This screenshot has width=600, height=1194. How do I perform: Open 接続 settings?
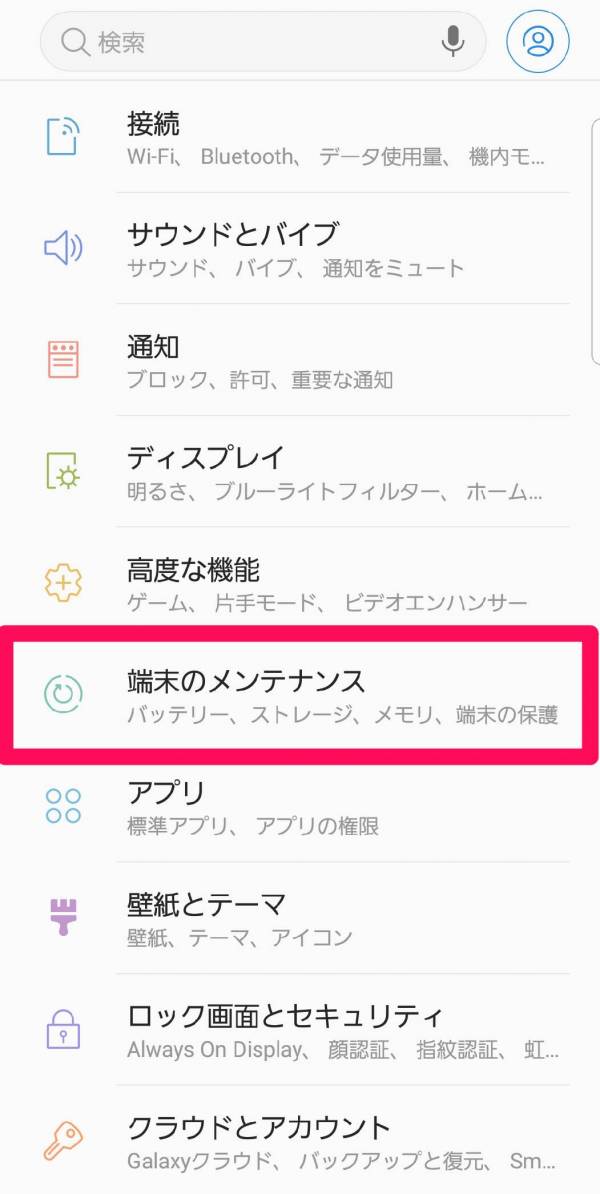coord(300,138)
